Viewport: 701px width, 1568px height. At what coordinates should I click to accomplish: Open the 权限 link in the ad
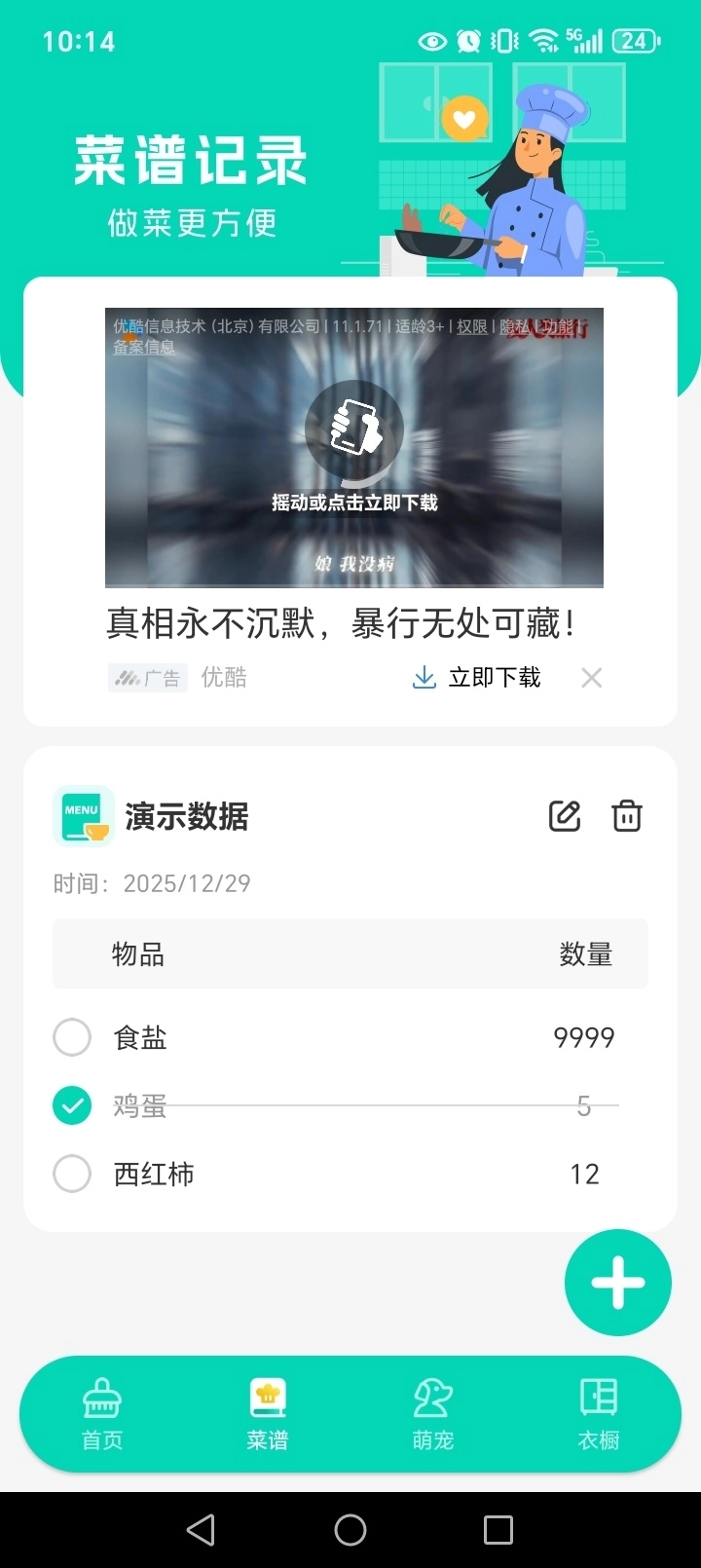472,327
